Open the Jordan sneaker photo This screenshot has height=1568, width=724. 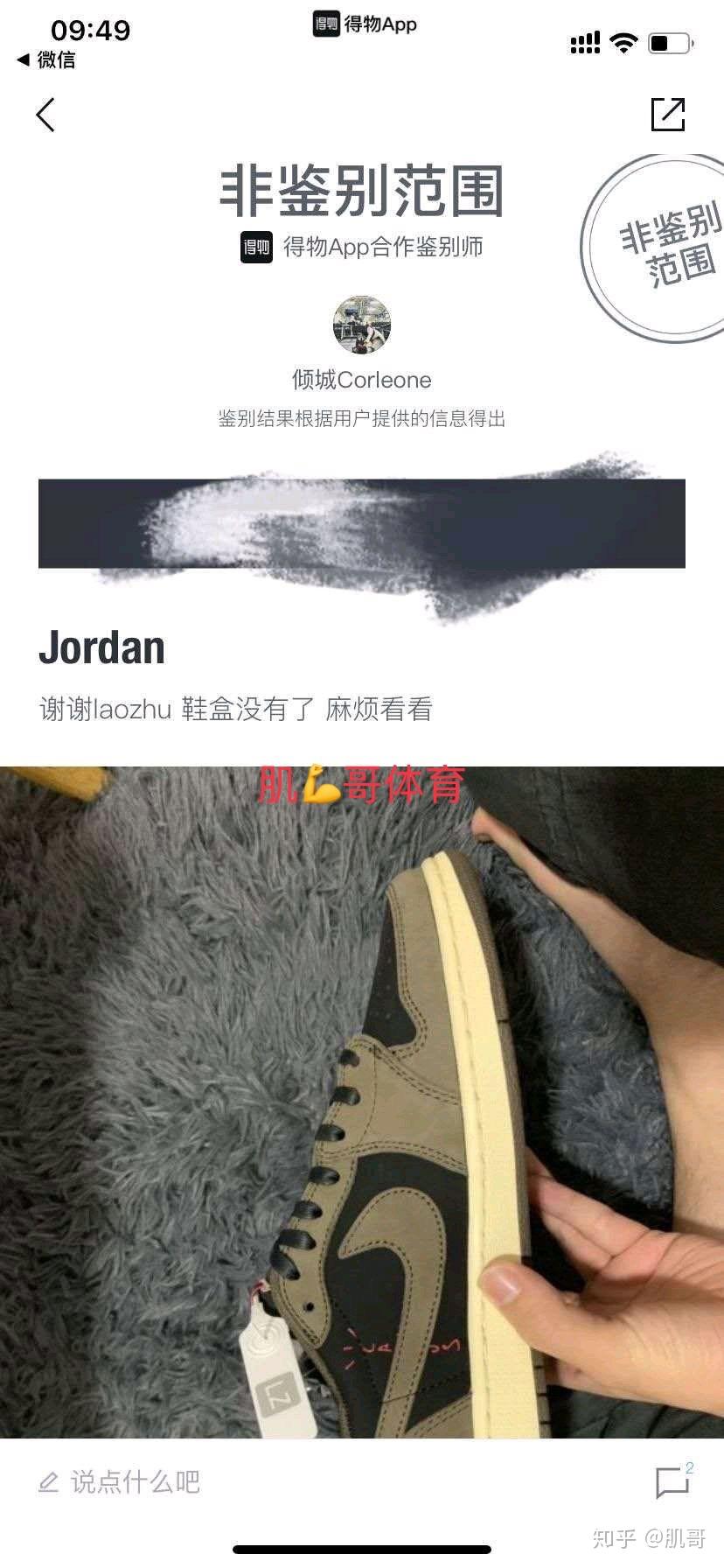tap(362, 1102)
